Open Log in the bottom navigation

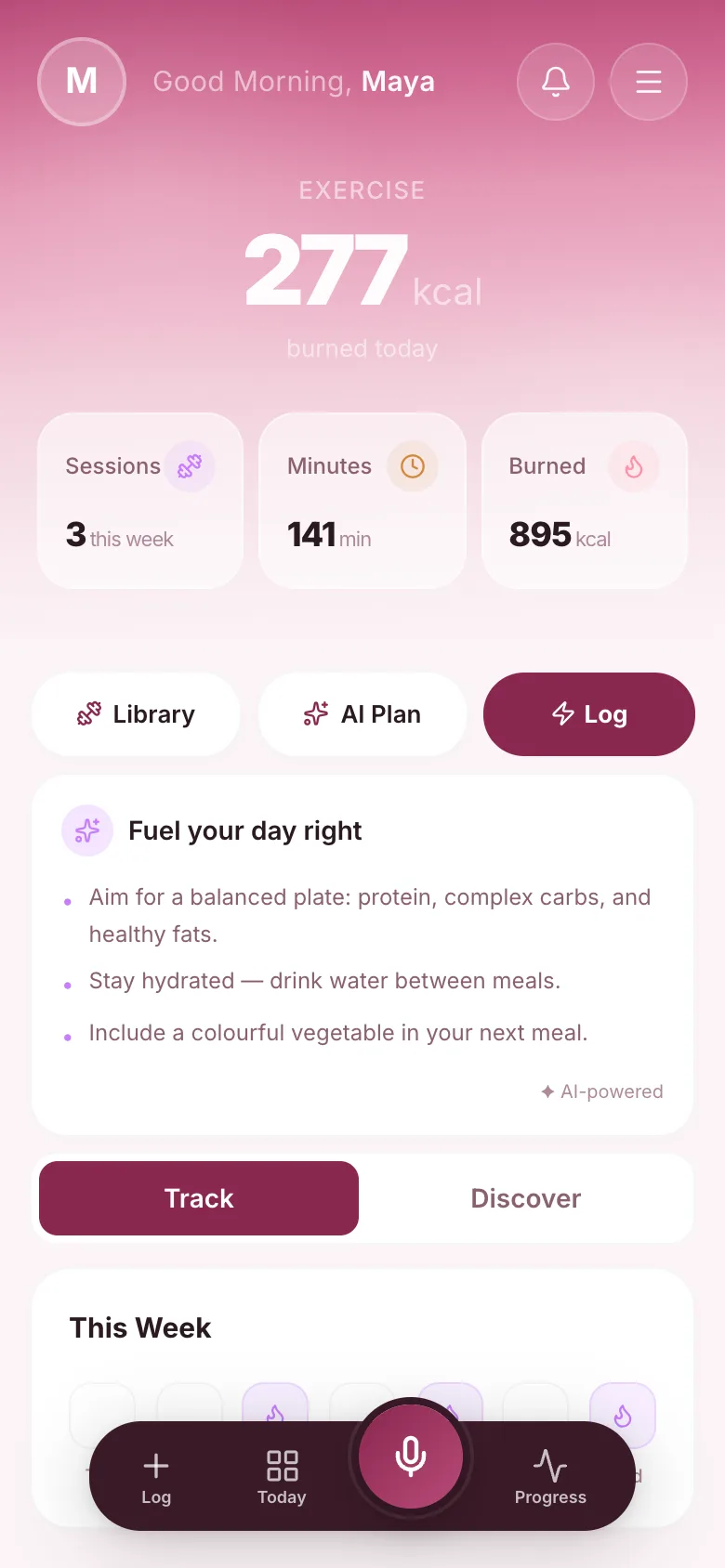(x=156, y=1478)
